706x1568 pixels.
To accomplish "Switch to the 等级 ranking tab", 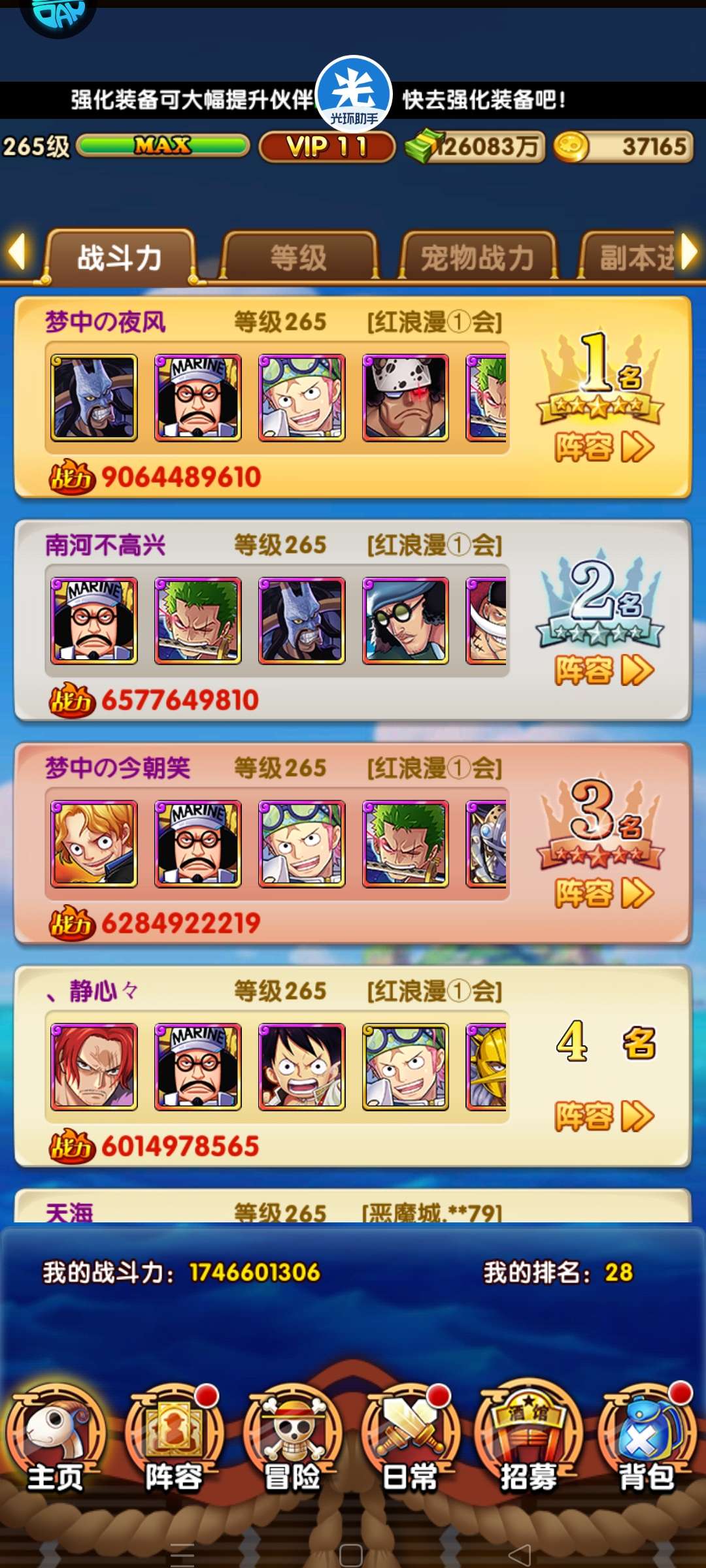I will pyautogui.click(x=299, y=258).
